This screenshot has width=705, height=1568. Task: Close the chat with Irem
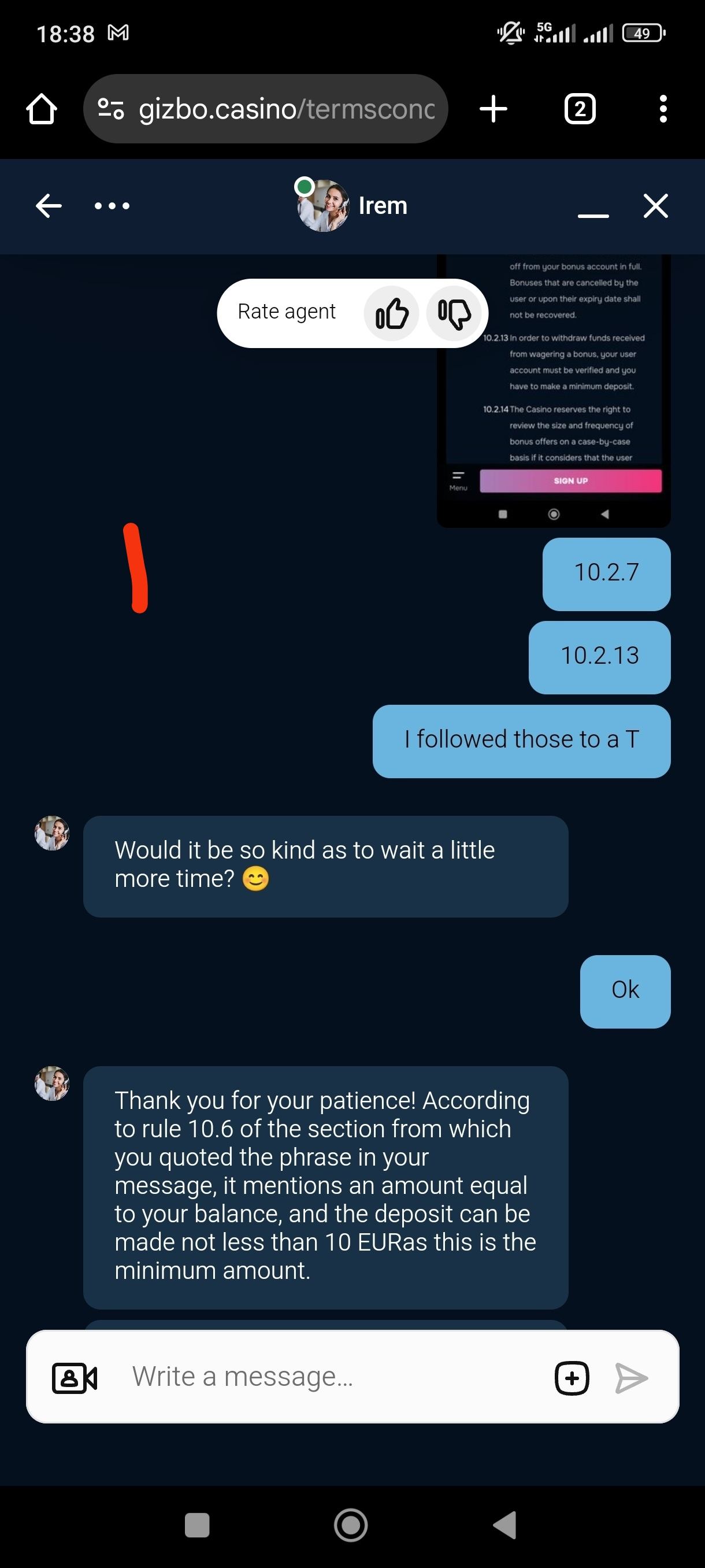[656, 206]
